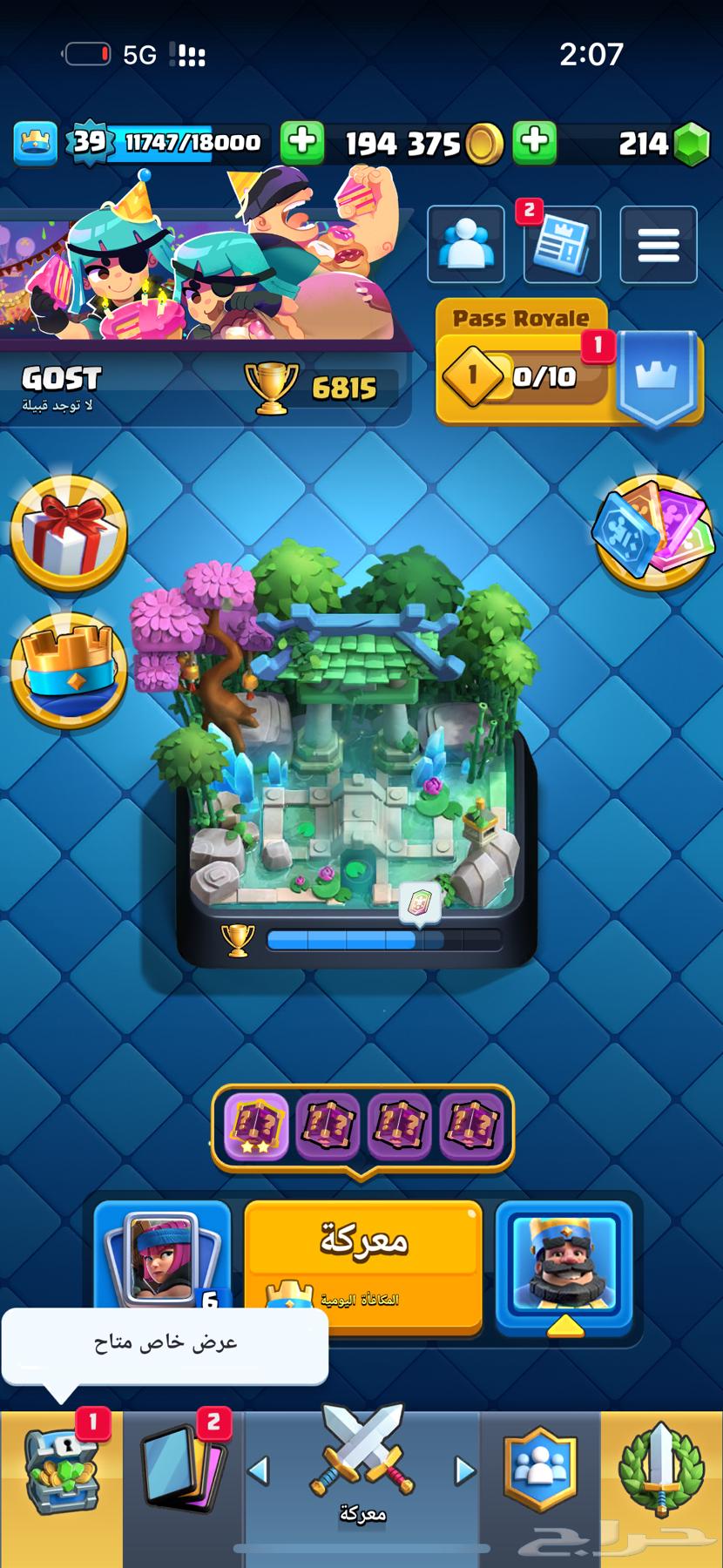Open the events cards icon
The width and height of the screenshot is (723, 1568).
coord(652,533)
